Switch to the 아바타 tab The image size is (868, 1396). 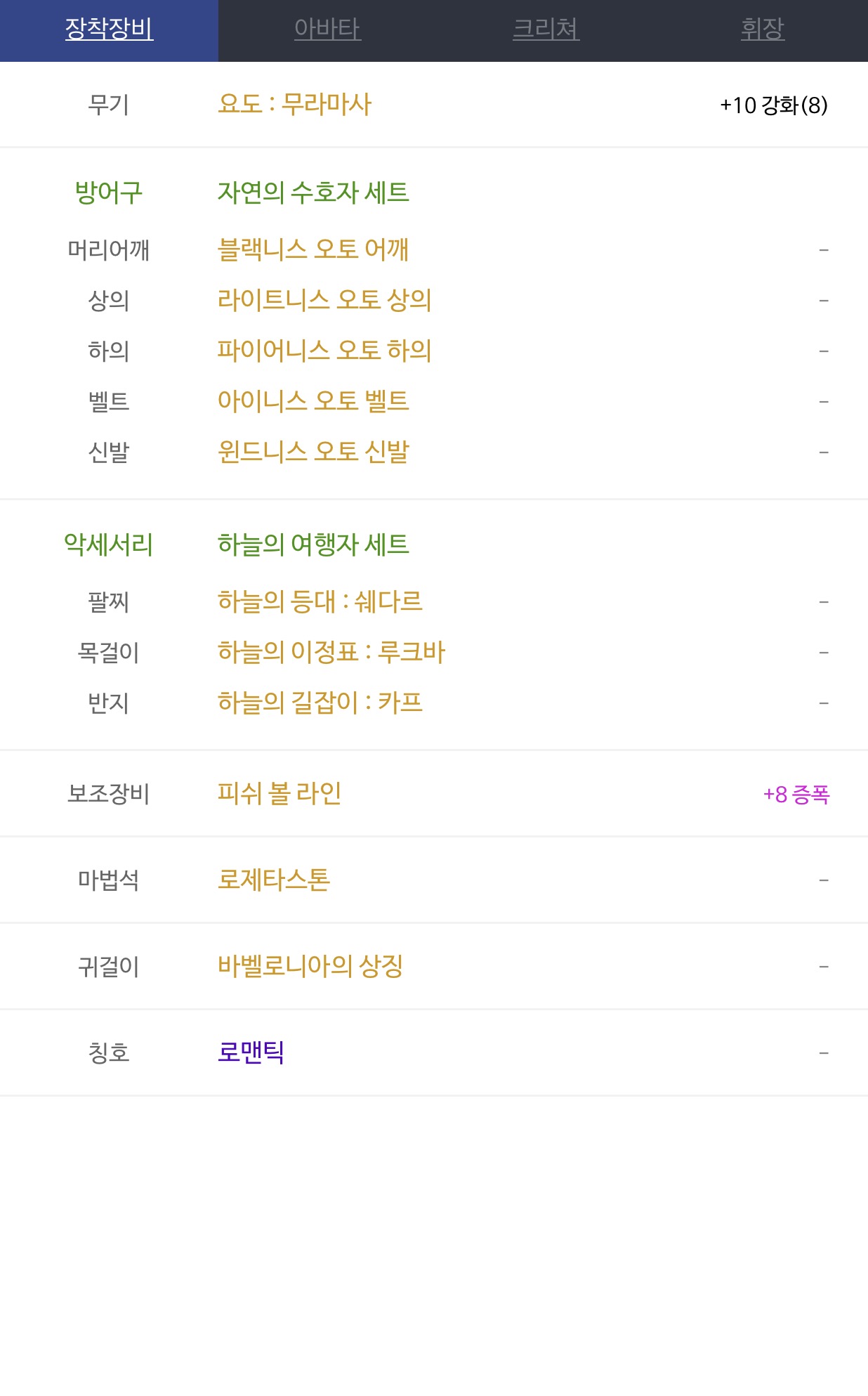click(327, 30)
